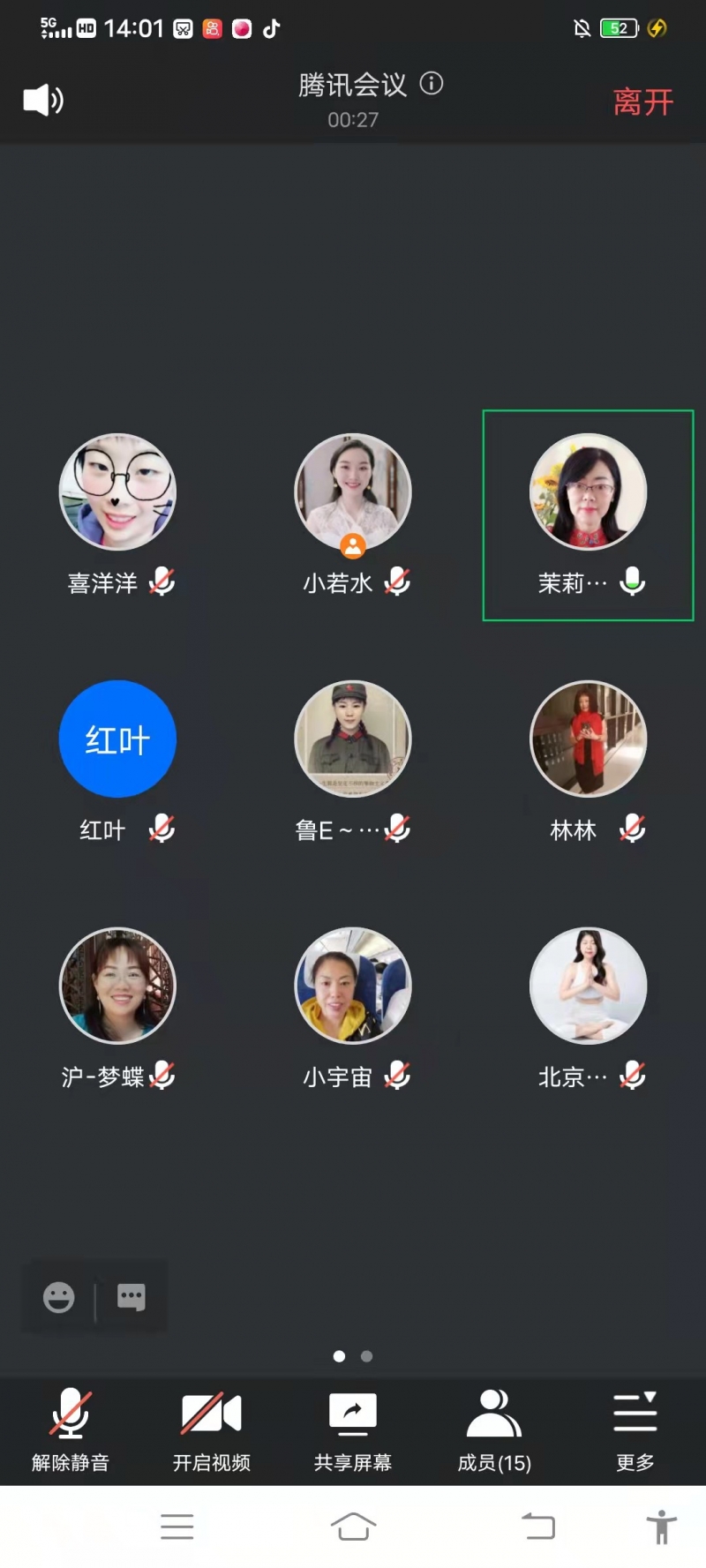Viewport: 706px width, 1568px height.
Task: Select participant 沪-梦蝶
Action: 117,986
